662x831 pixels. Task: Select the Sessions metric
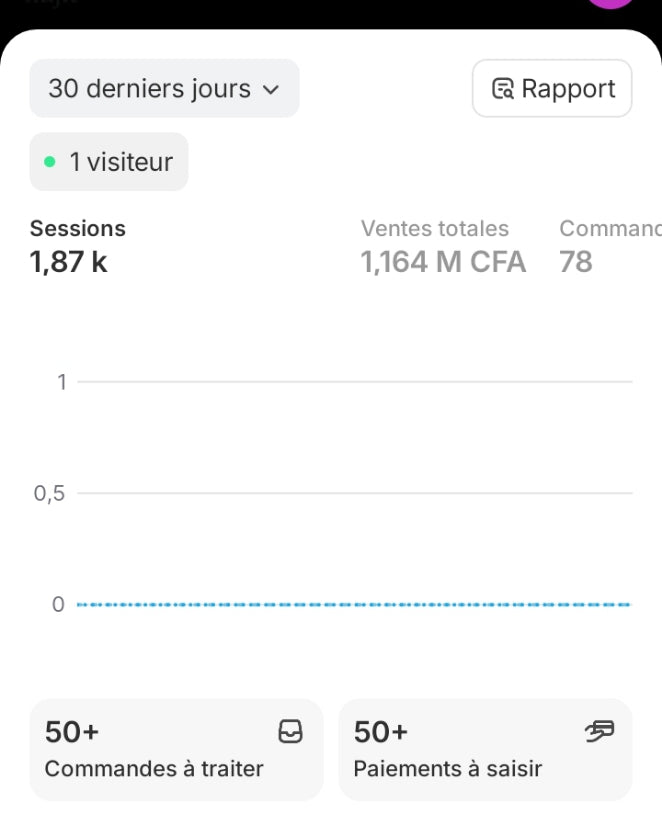[x=78, y=245]
